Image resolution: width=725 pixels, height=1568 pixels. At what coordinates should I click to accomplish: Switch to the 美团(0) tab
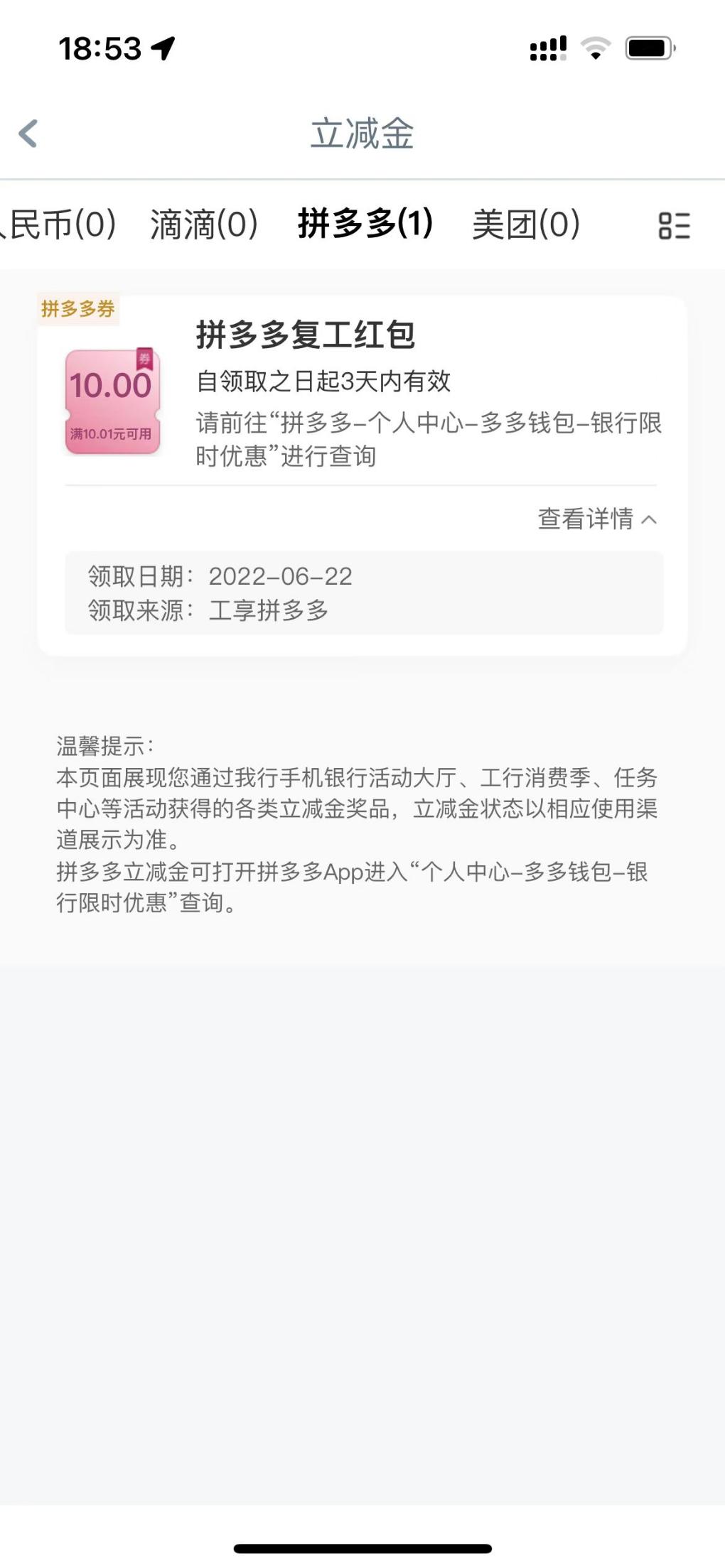click(x=526, y=225)
